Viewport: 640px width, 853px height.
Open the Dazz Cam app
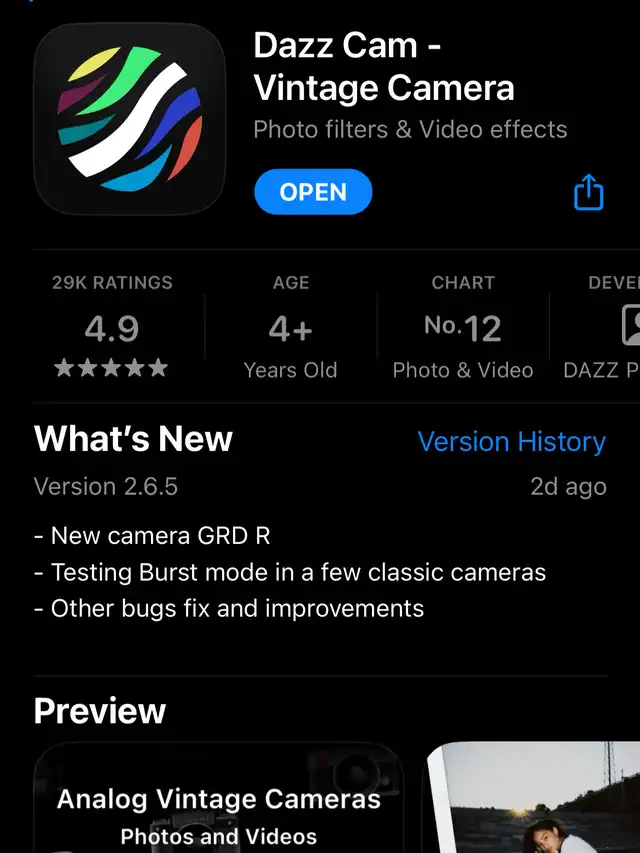[x=313, y=192]
